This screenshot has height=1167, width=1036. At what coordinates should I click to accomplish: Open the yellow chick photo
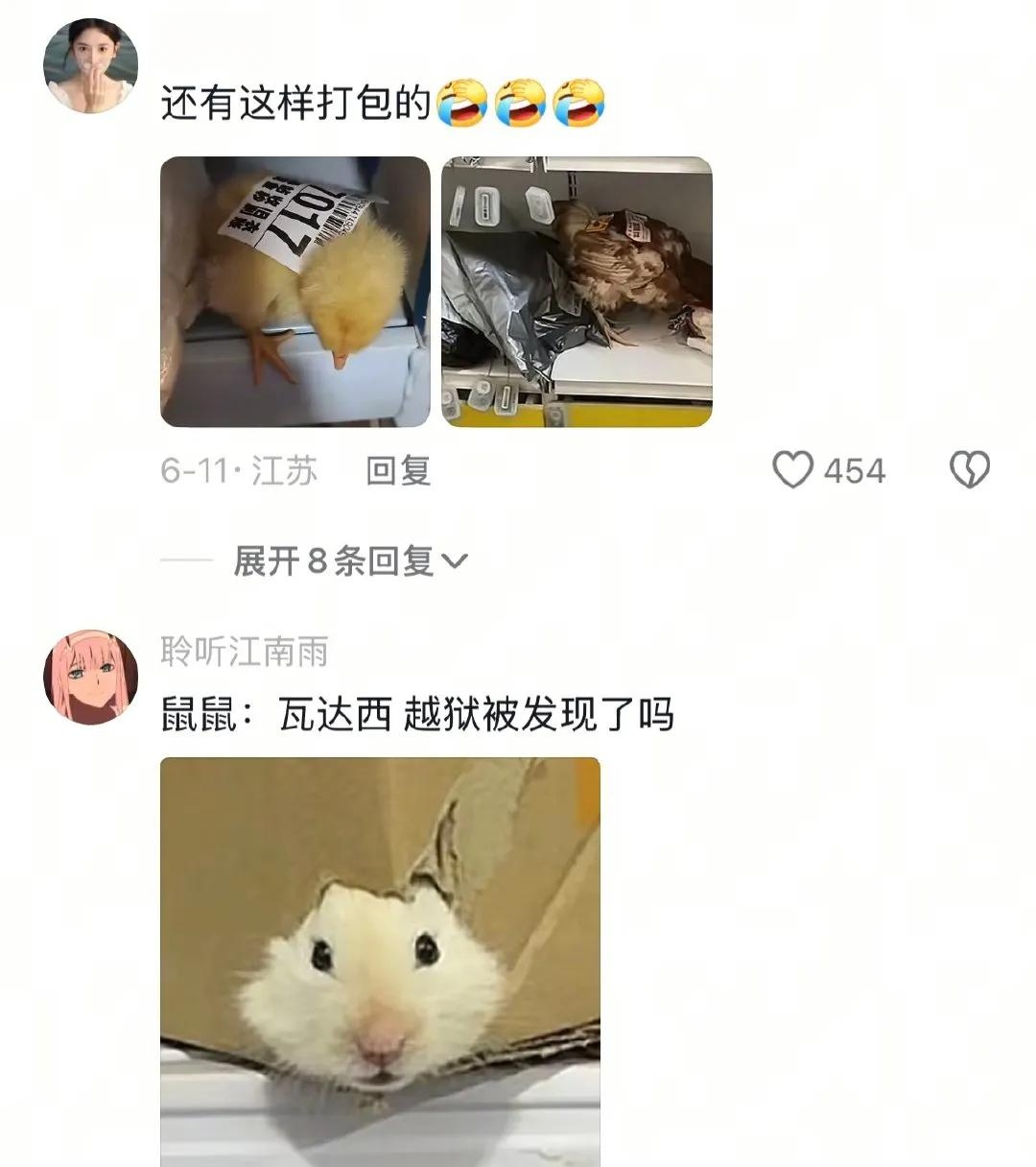(x=294, y=292)
